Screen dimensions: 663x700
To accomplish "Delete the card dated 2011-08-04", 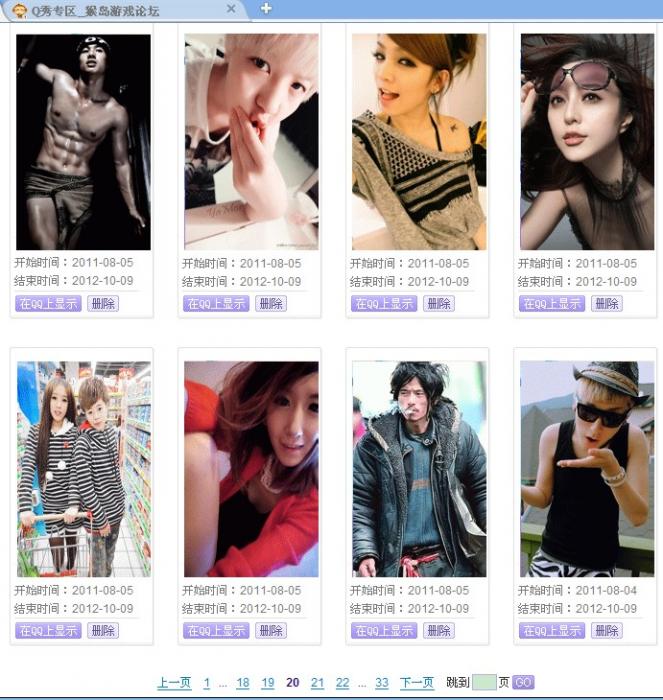I will 607,631.
